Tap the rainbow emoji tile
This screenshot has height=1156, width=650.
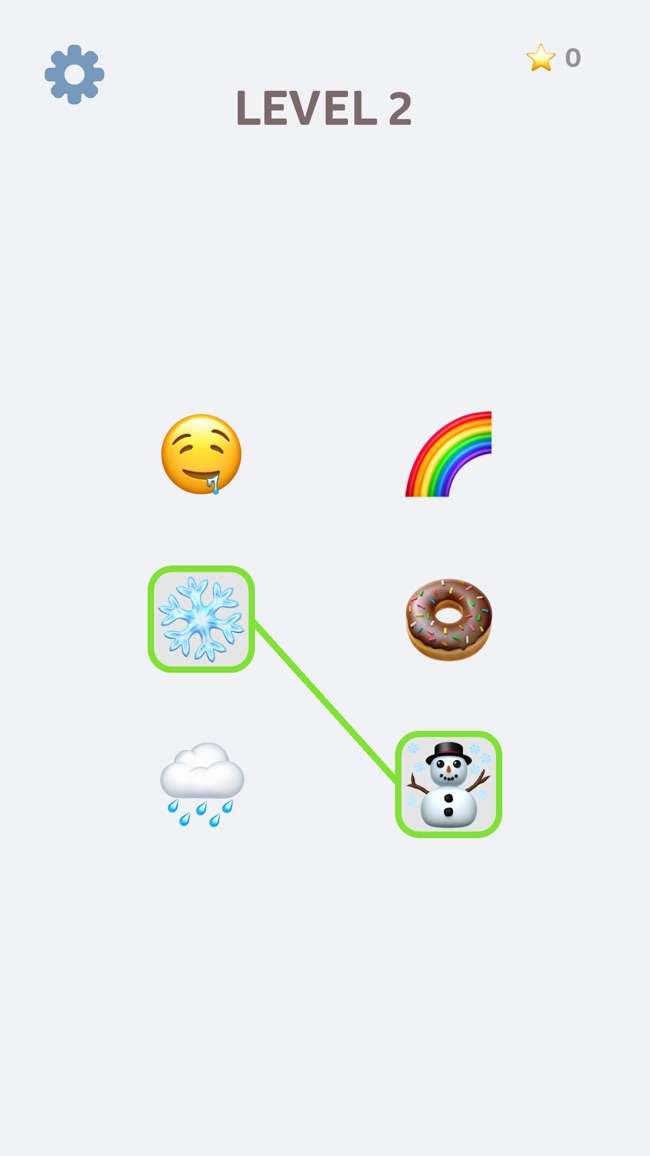(x=449, y=454)
